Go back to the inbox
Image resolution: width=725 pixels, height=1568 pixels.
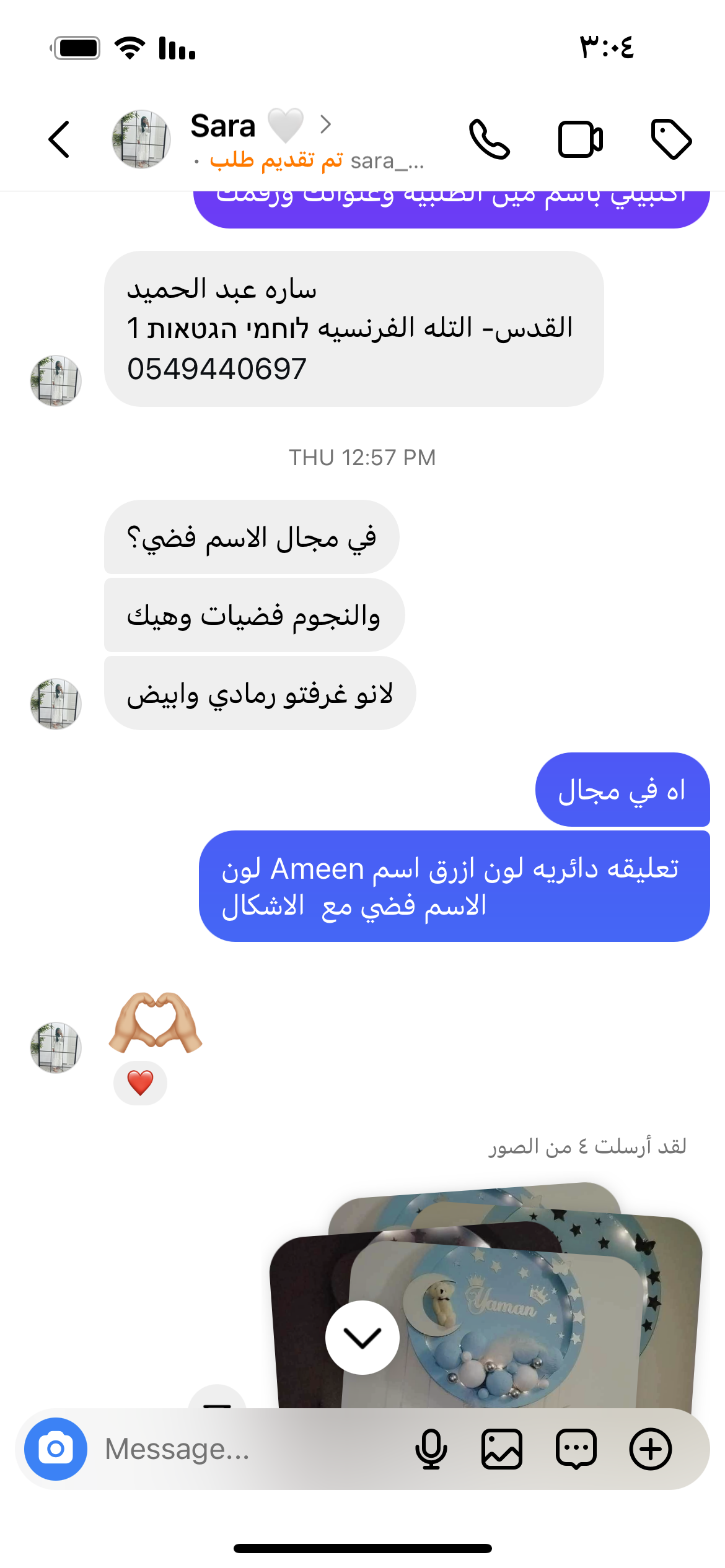59,139
